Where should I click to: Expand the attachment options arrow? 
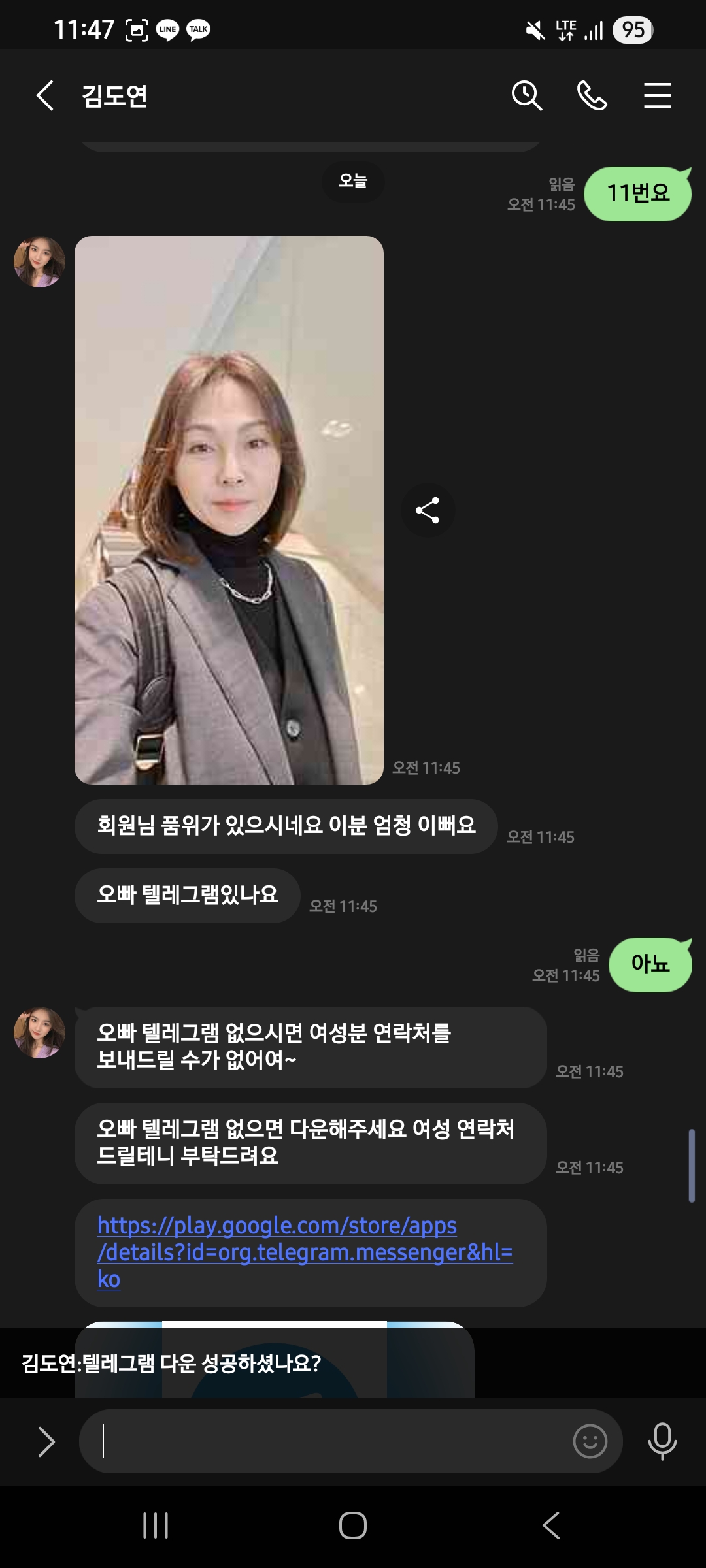click(46, 1442)
